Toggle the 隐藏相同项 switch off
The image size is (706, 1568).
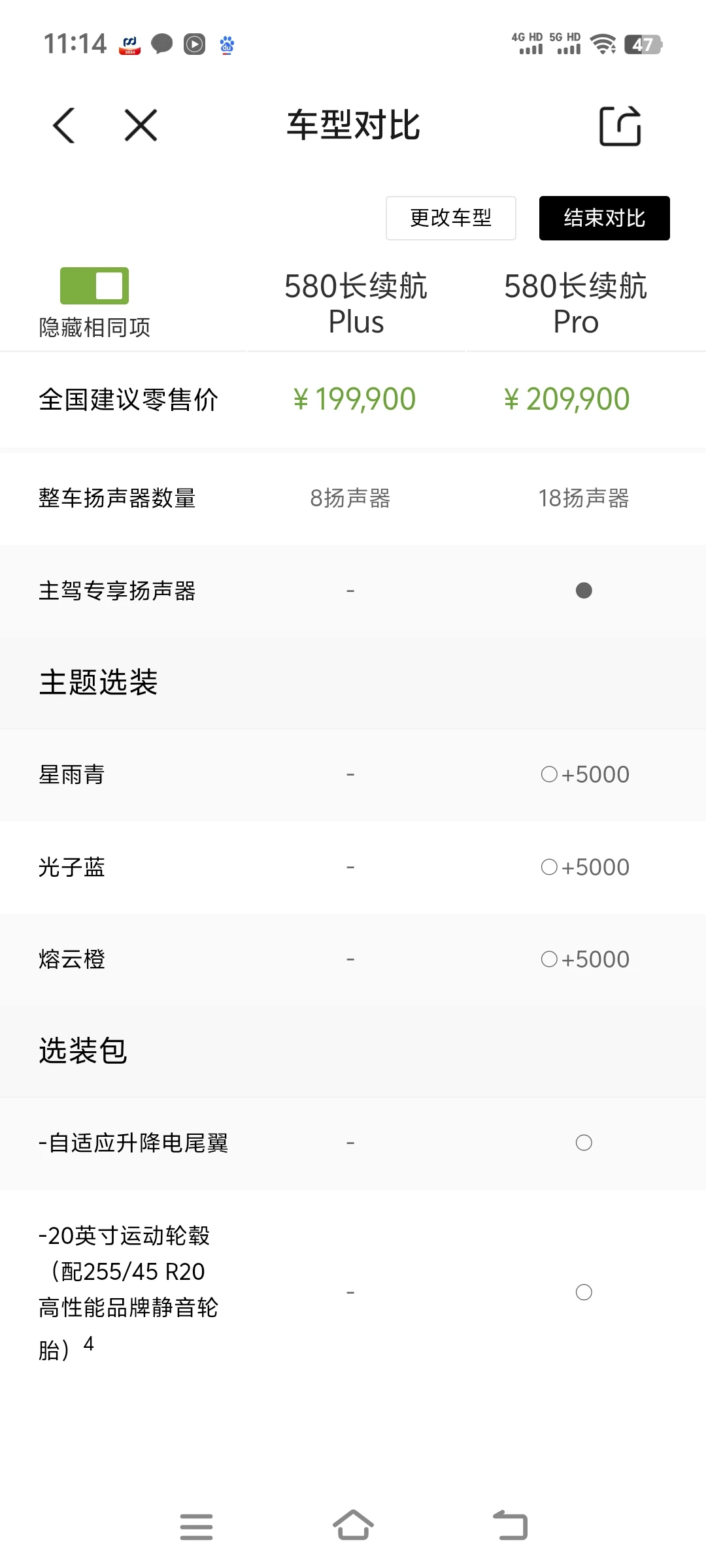[x=94, y=286]
